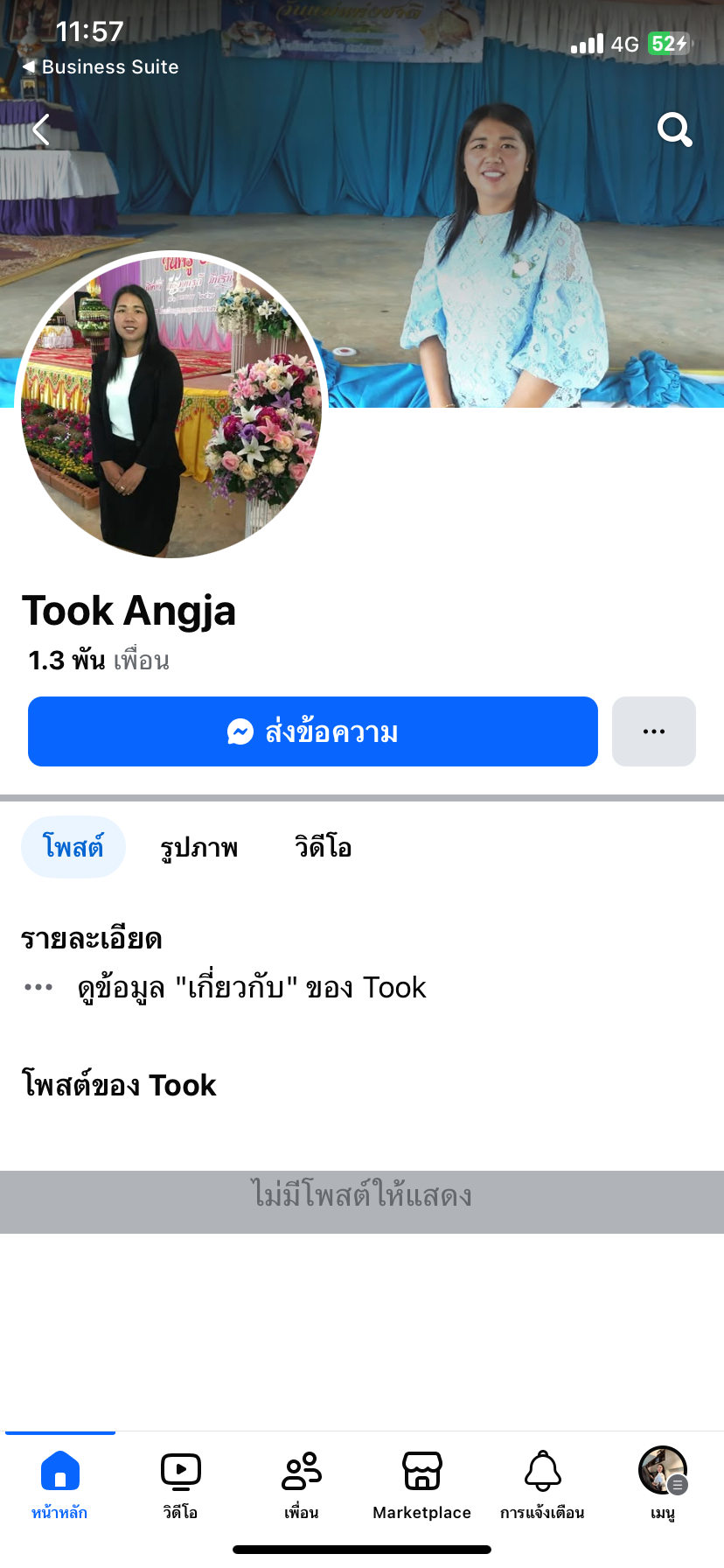Return to Business Suite app
Viewport: 724px width, 1568px height.
tap(101, 67)
